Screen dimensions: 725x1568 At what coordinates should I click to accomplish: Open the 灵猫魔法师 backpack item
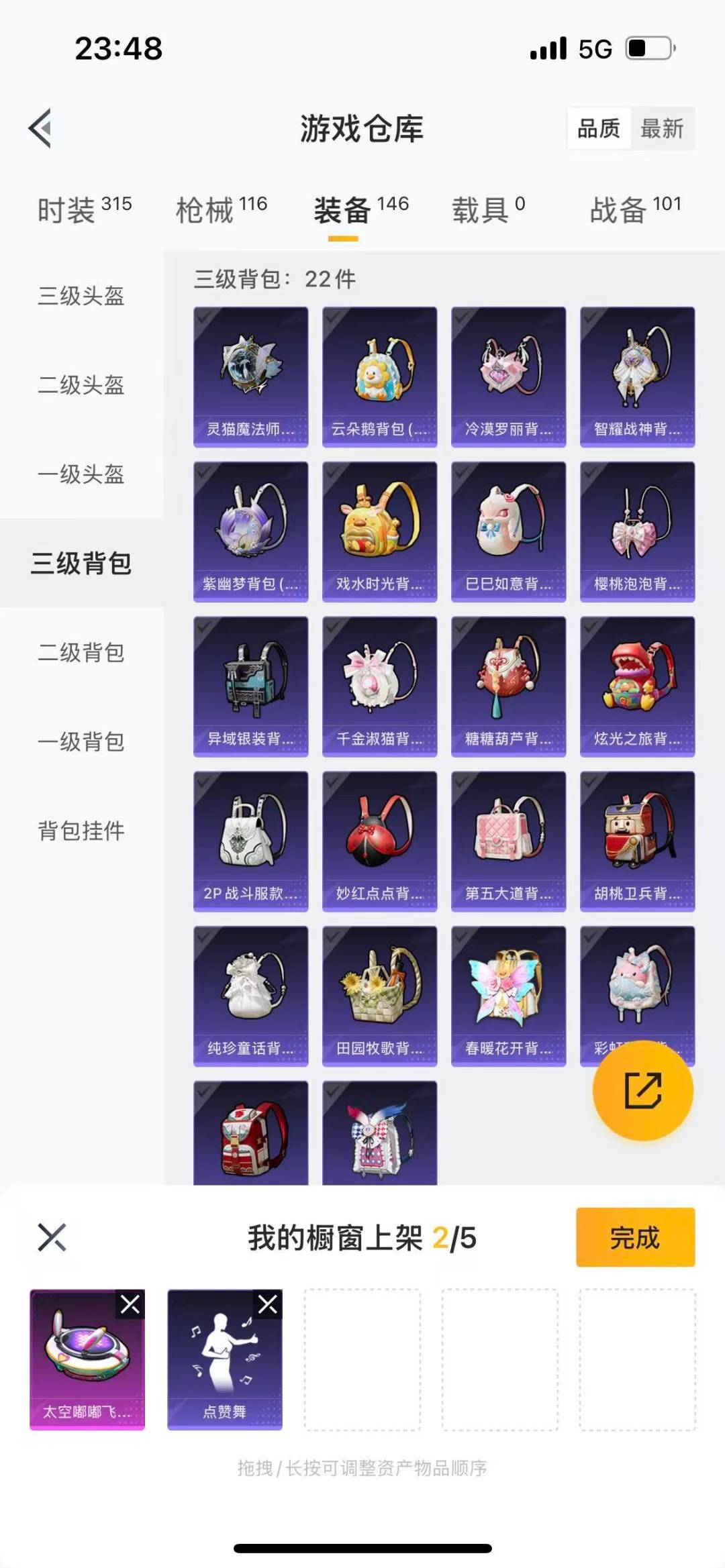[x=250, y=376]
